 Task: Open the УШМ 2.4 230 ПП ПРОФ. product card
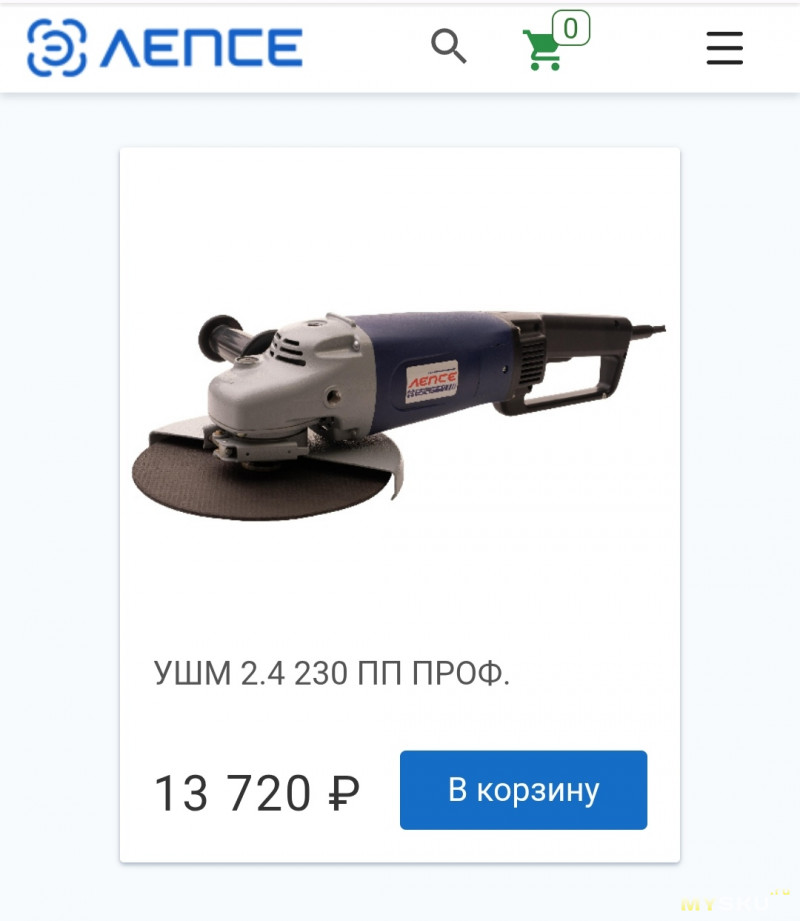[x=332, y=674]
